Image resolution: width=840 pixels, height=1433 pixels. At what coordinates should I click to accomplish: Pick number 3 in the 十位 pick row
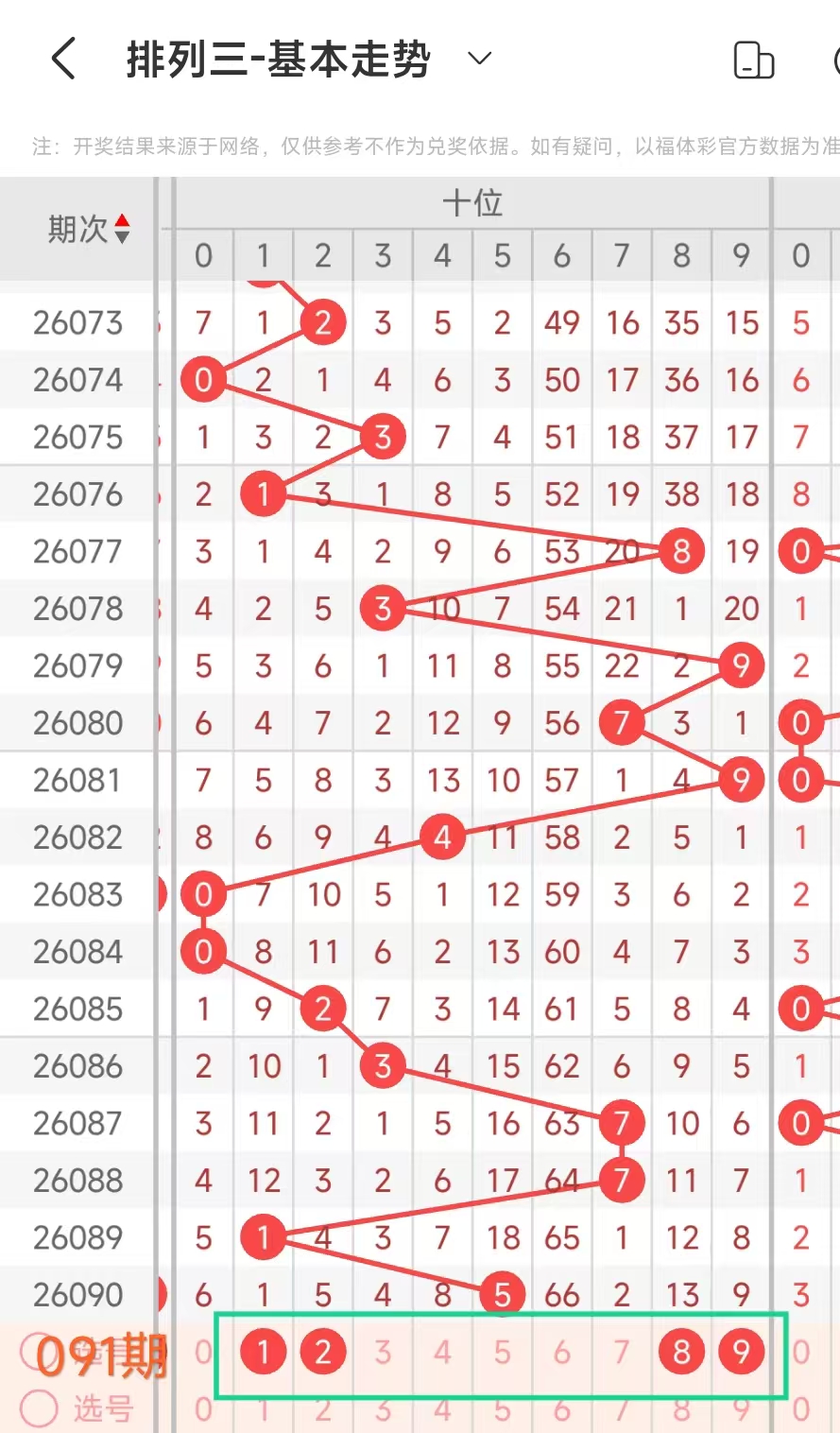click(383, 1353)
